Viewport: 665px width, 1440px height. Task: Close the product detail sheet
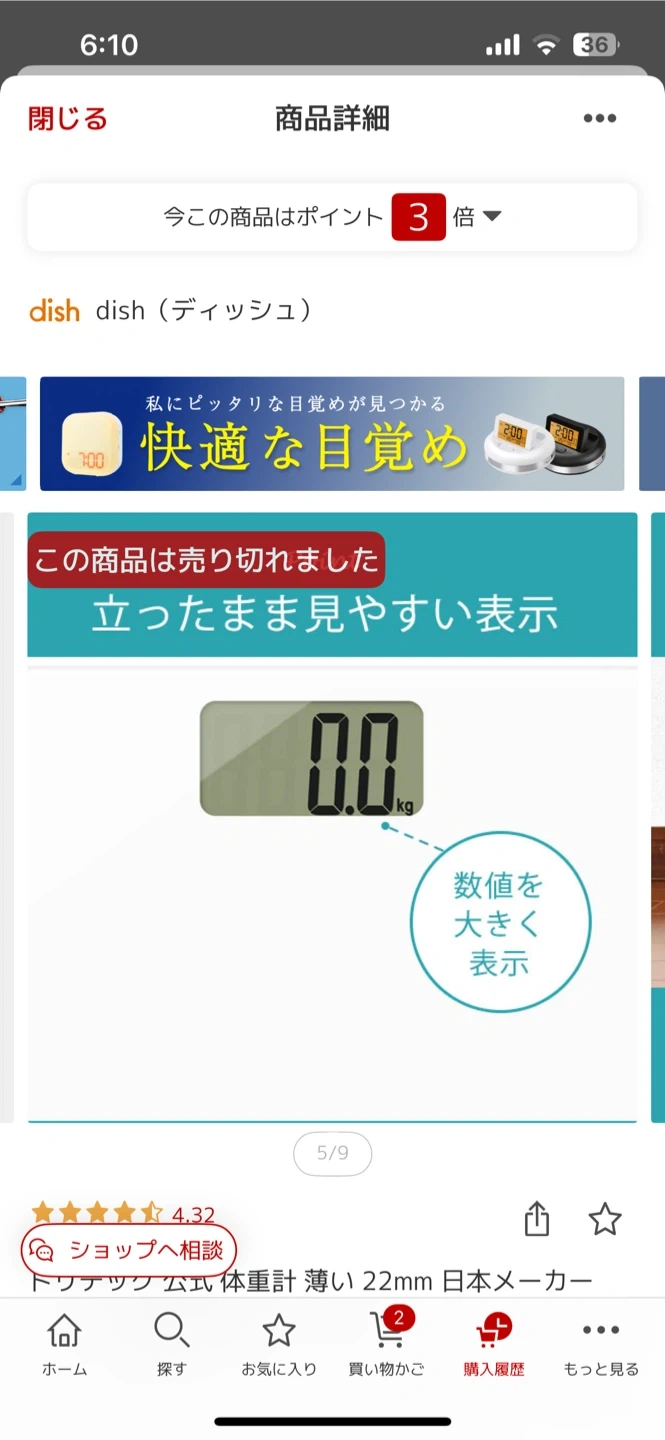click(68, 119)
